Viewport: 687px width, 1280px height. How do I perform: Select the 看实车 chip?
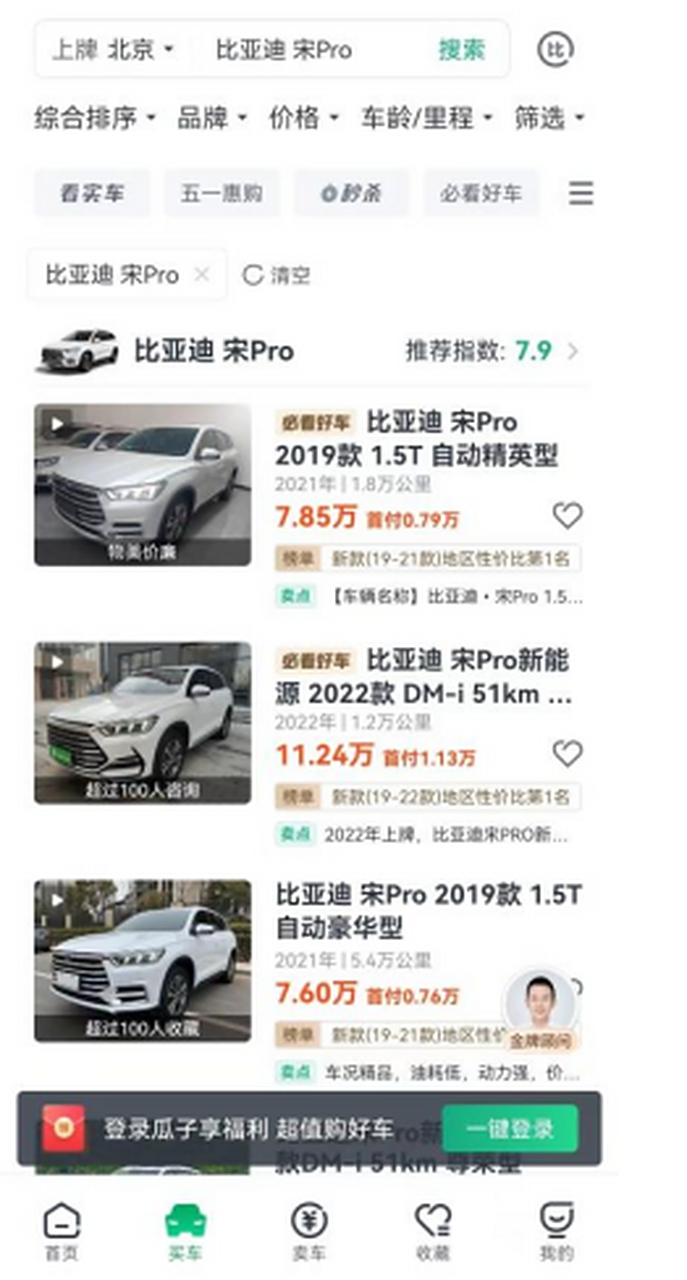click(x=92, y=193)
